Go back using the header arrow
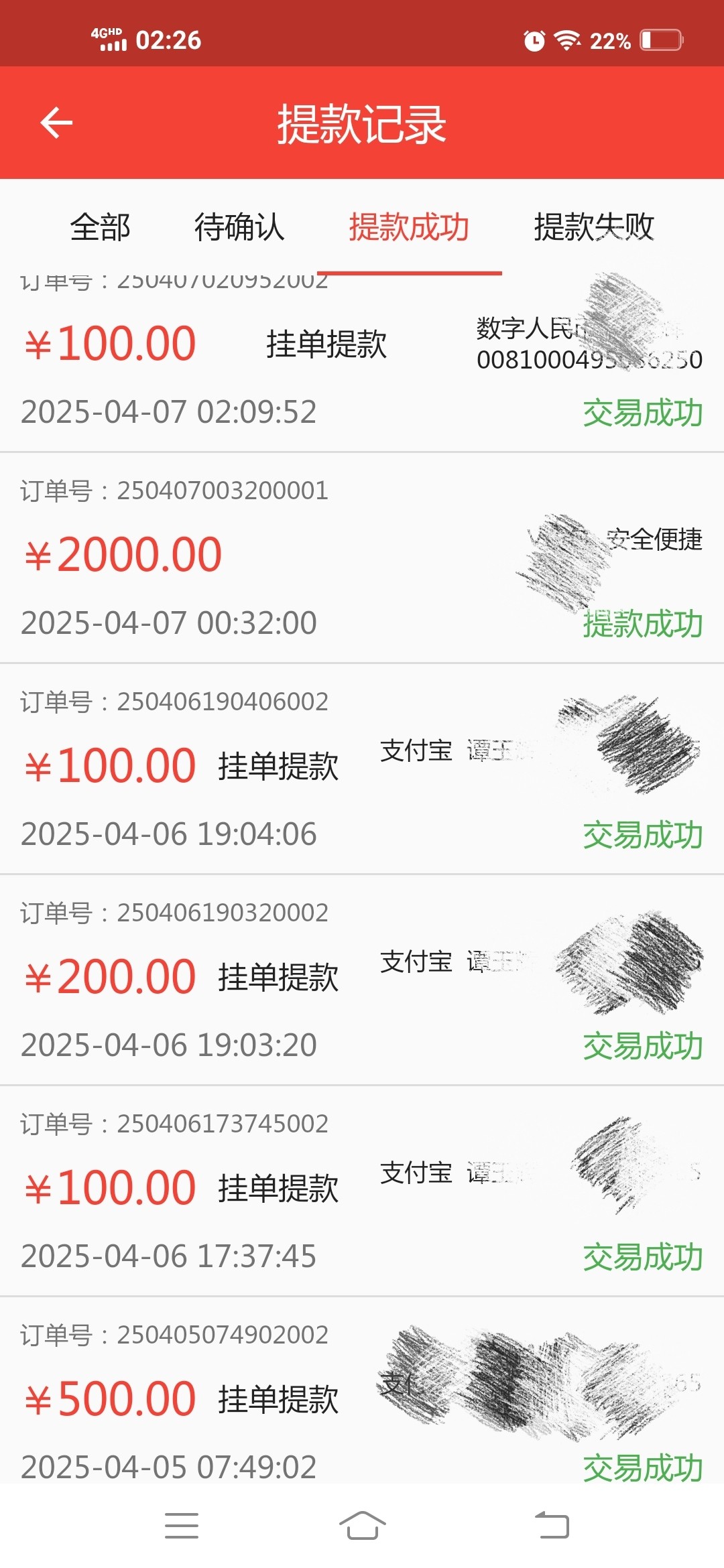The width and height of the screenshot is (724, 1568). [56, 123]
